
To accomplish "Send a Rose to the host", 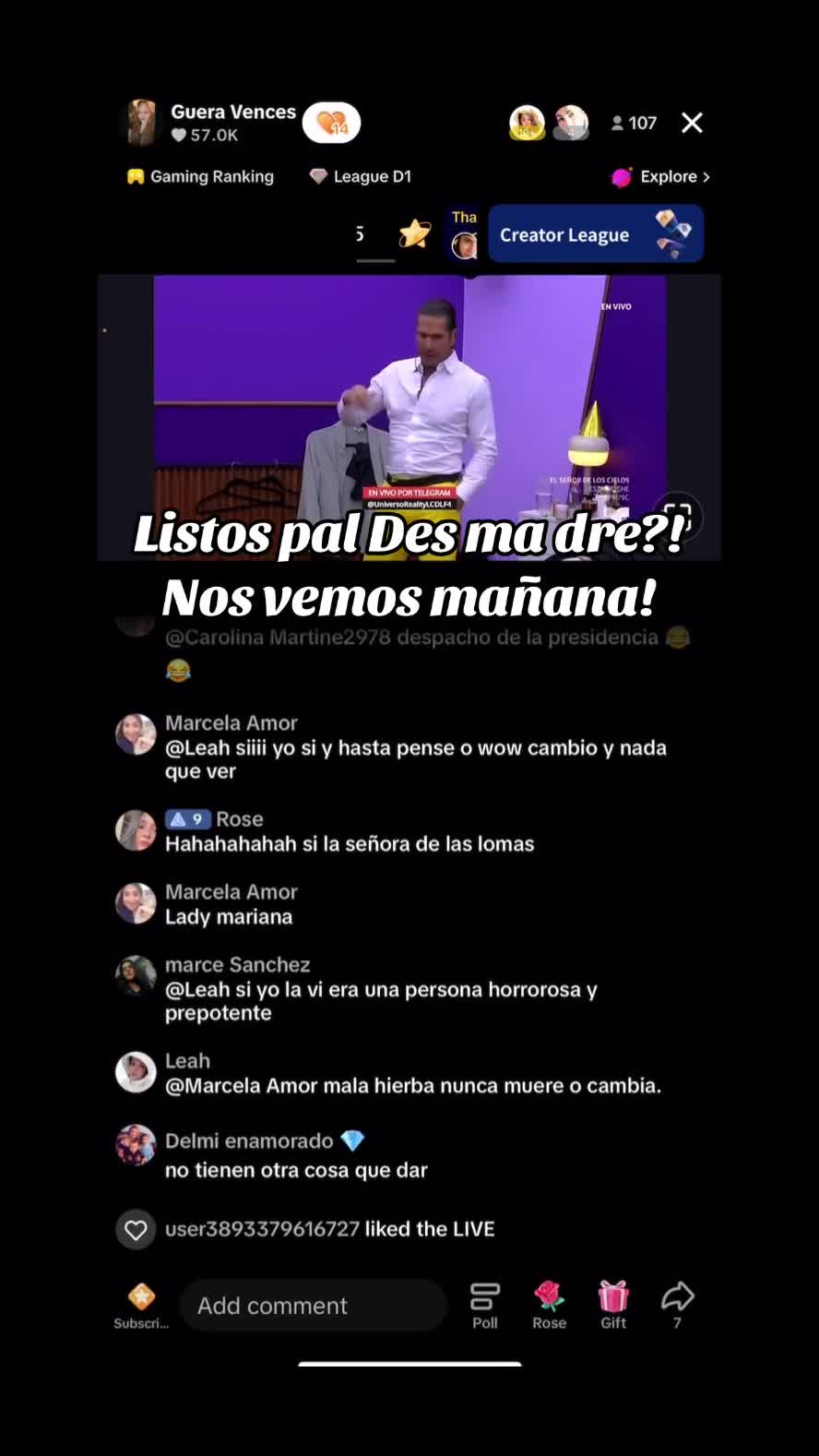I will pyautogui.click(x=549, y=1304).
